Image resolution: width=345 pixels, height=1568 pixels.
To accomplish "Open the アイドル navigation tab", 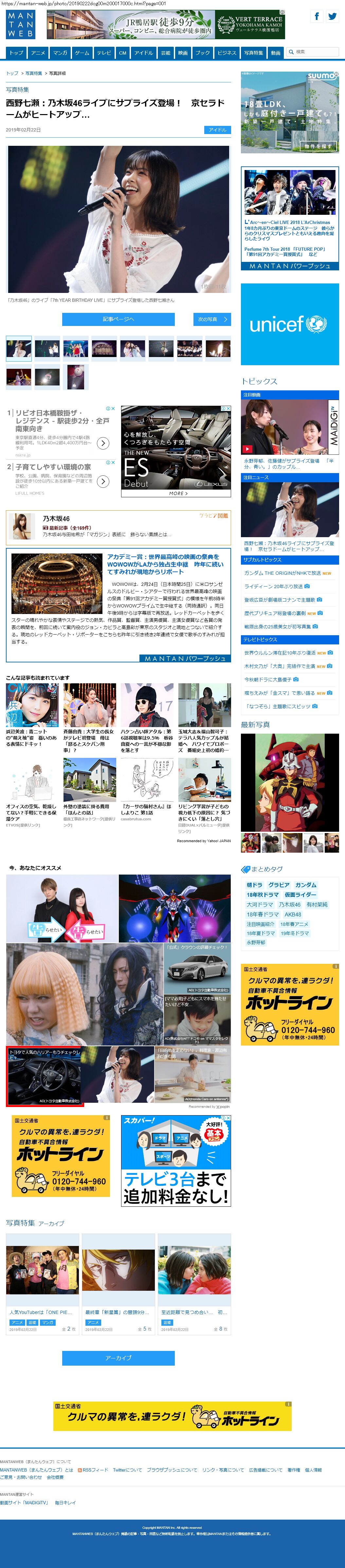I will point(144,53).
